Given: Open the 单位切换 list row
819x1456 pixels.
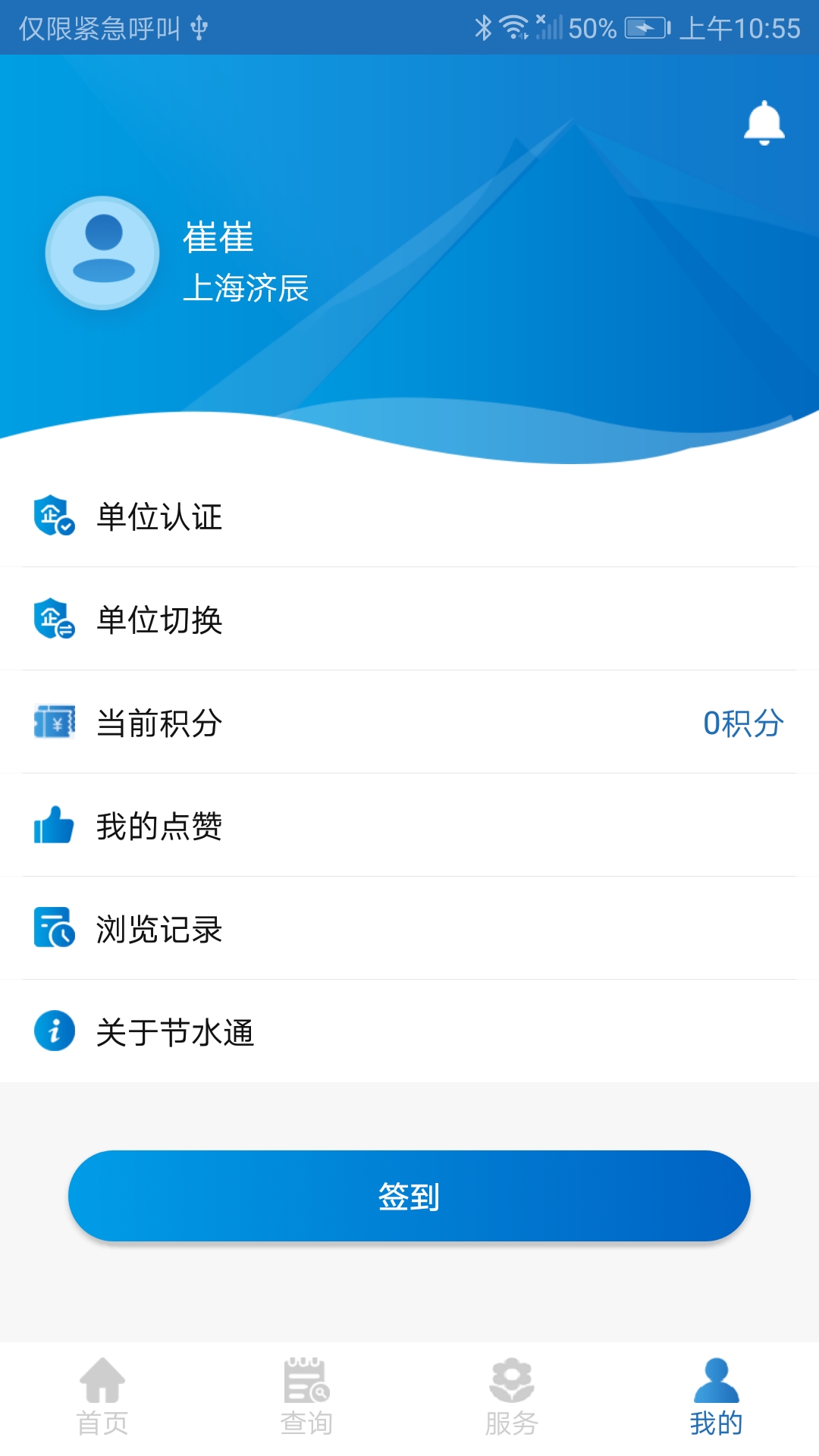Looking at the screenshot, I should (303, 620).
